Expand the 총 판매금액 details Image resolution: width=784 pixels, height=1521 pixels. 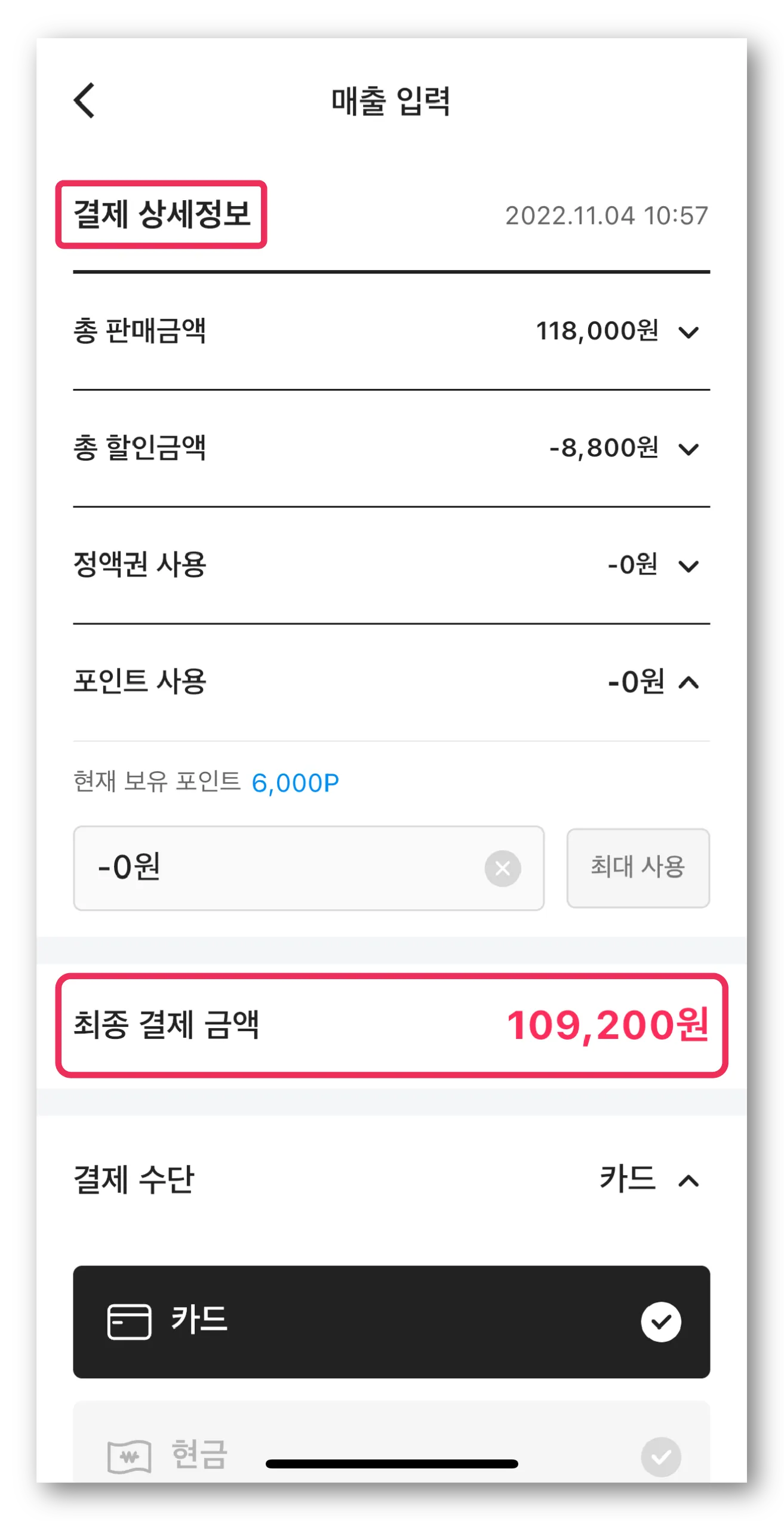(x=688, y=332)
